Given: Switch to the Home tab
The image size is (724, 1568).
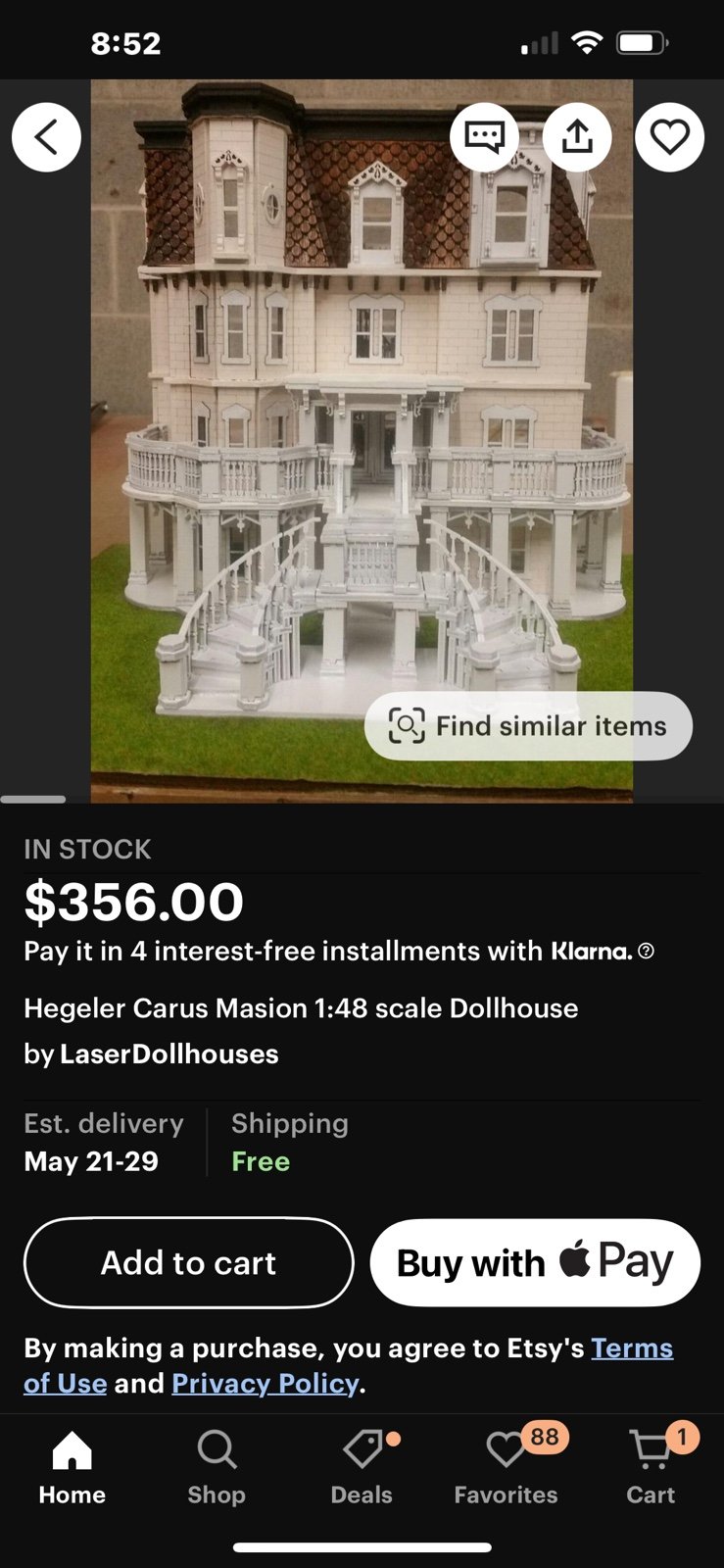Looking at the screenshot, I should click(x=72, y=1467).
